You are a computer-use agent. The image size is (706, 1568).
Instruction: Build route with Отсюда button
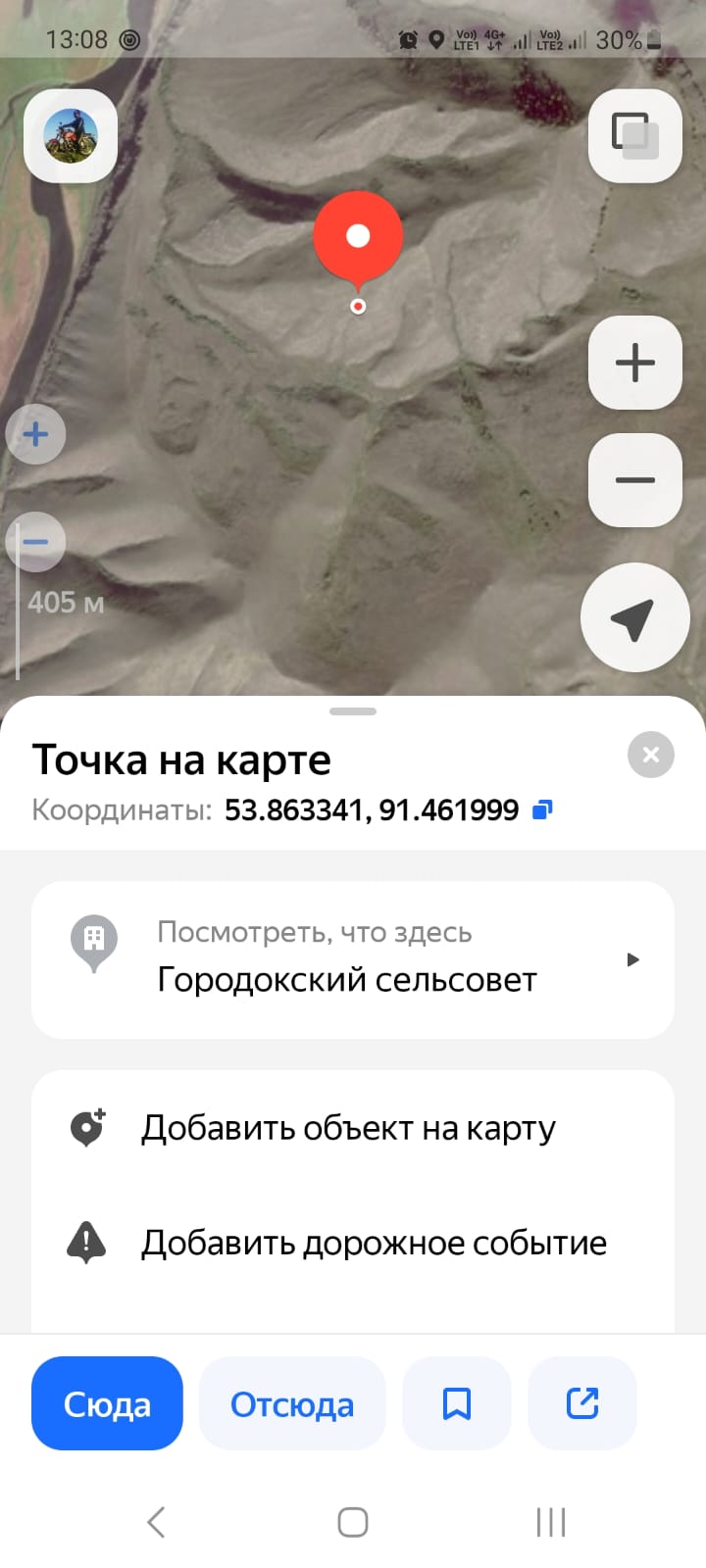[292, 1403]
